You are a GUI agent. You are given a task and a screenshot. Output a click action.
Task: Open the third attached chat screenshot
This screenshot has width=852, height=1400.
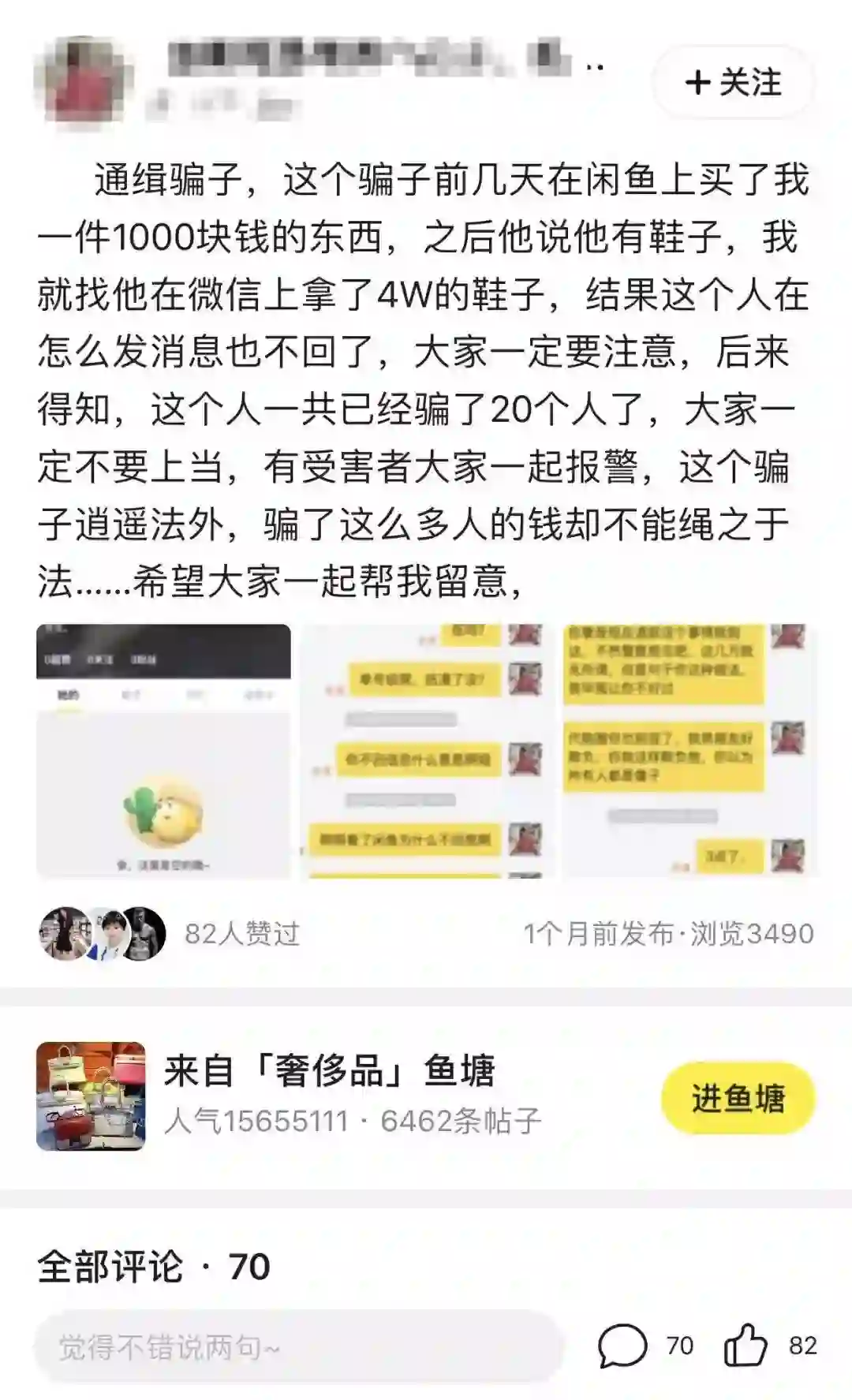[x=689, y=751]
